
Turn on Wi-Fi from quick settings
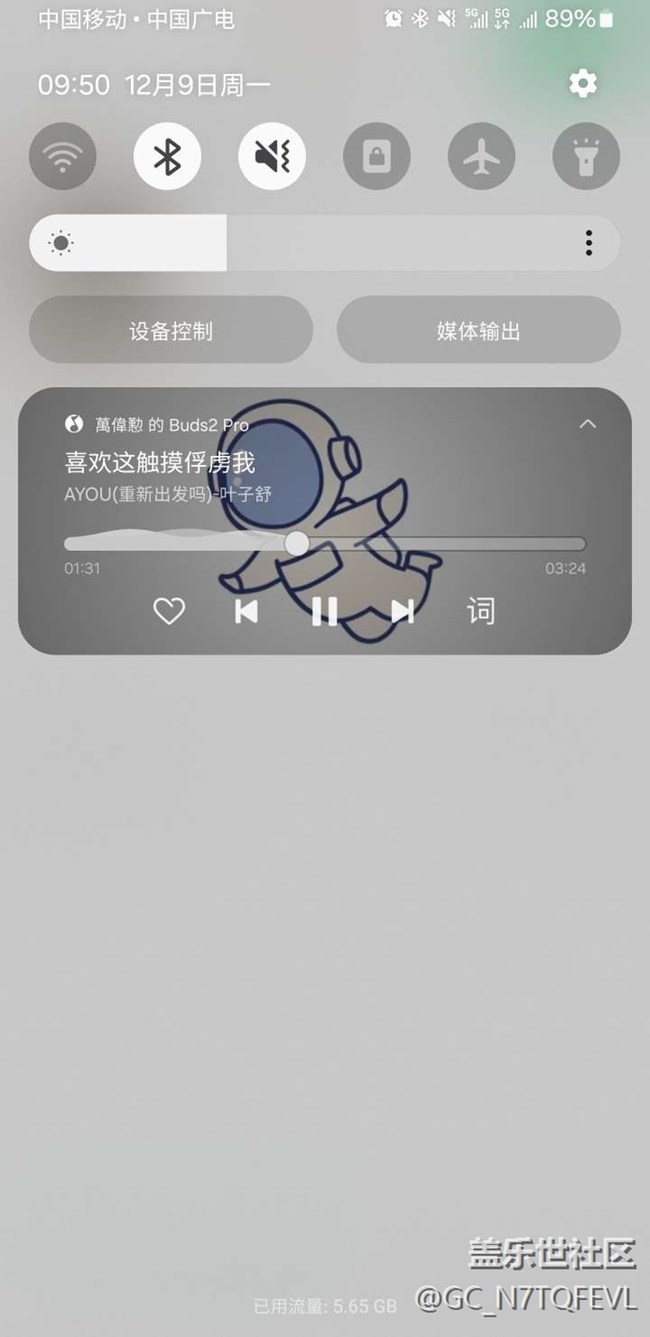pos(63,156)
